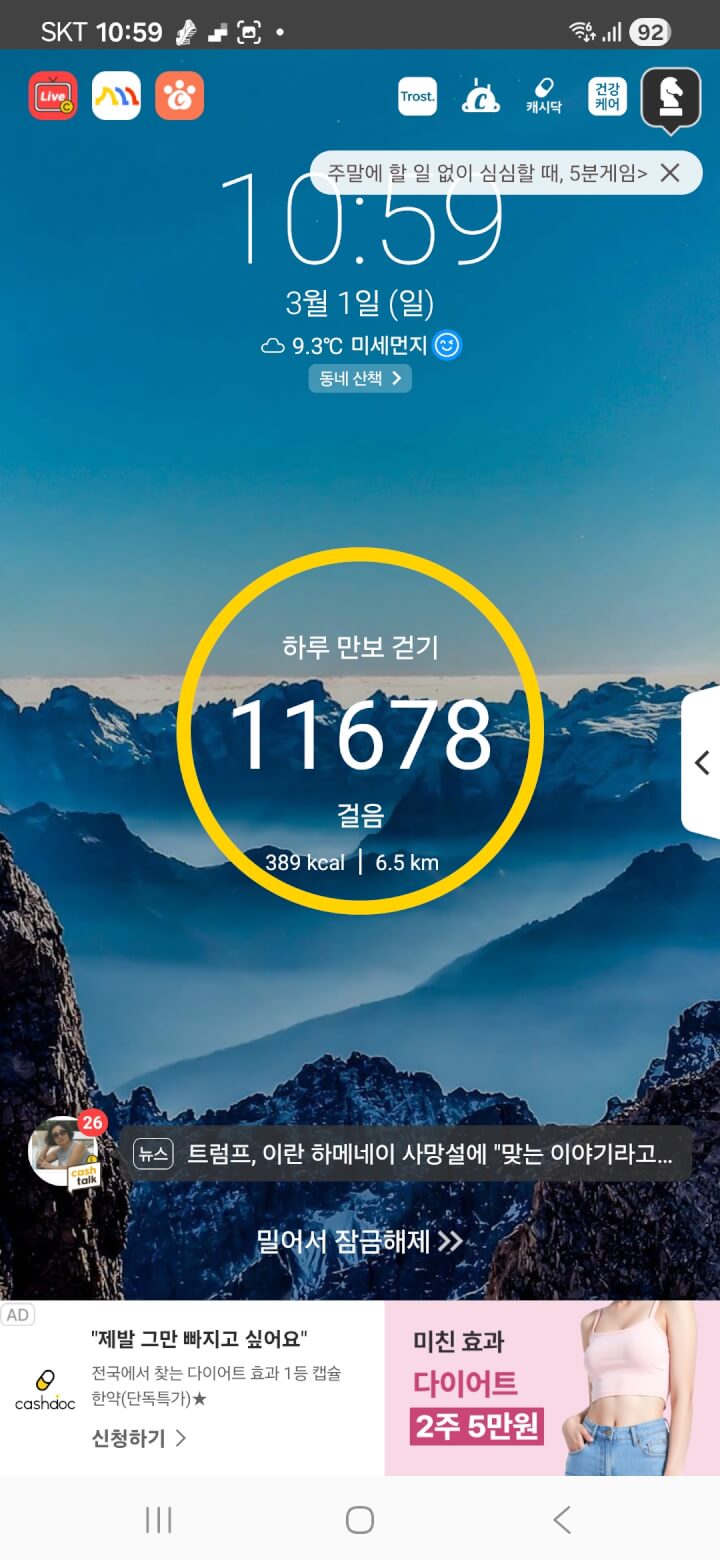Launch the Trost. shortcut
This screenshot has width=720, height=1560.
click(x=417, y=97)
